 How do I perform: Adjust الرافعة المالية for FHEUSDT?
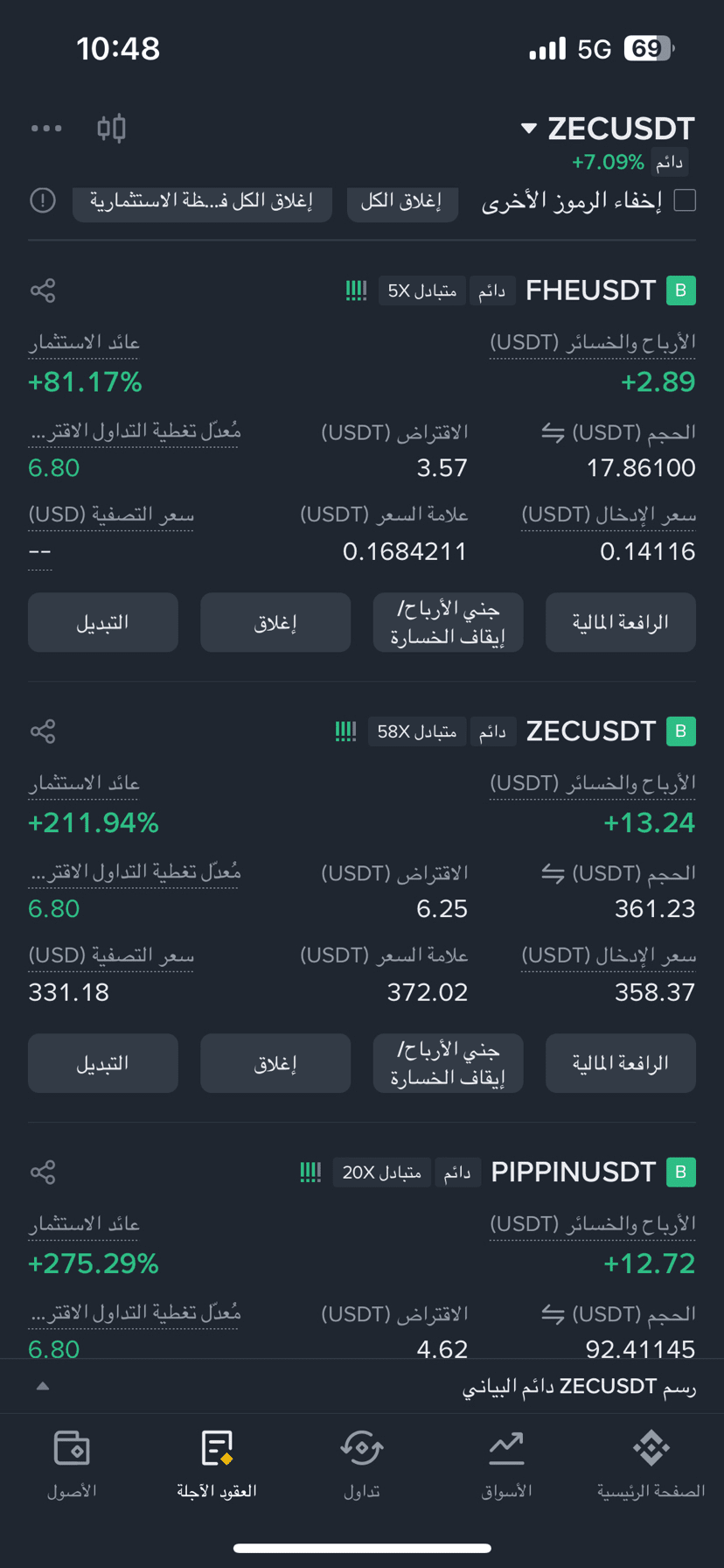620,622
